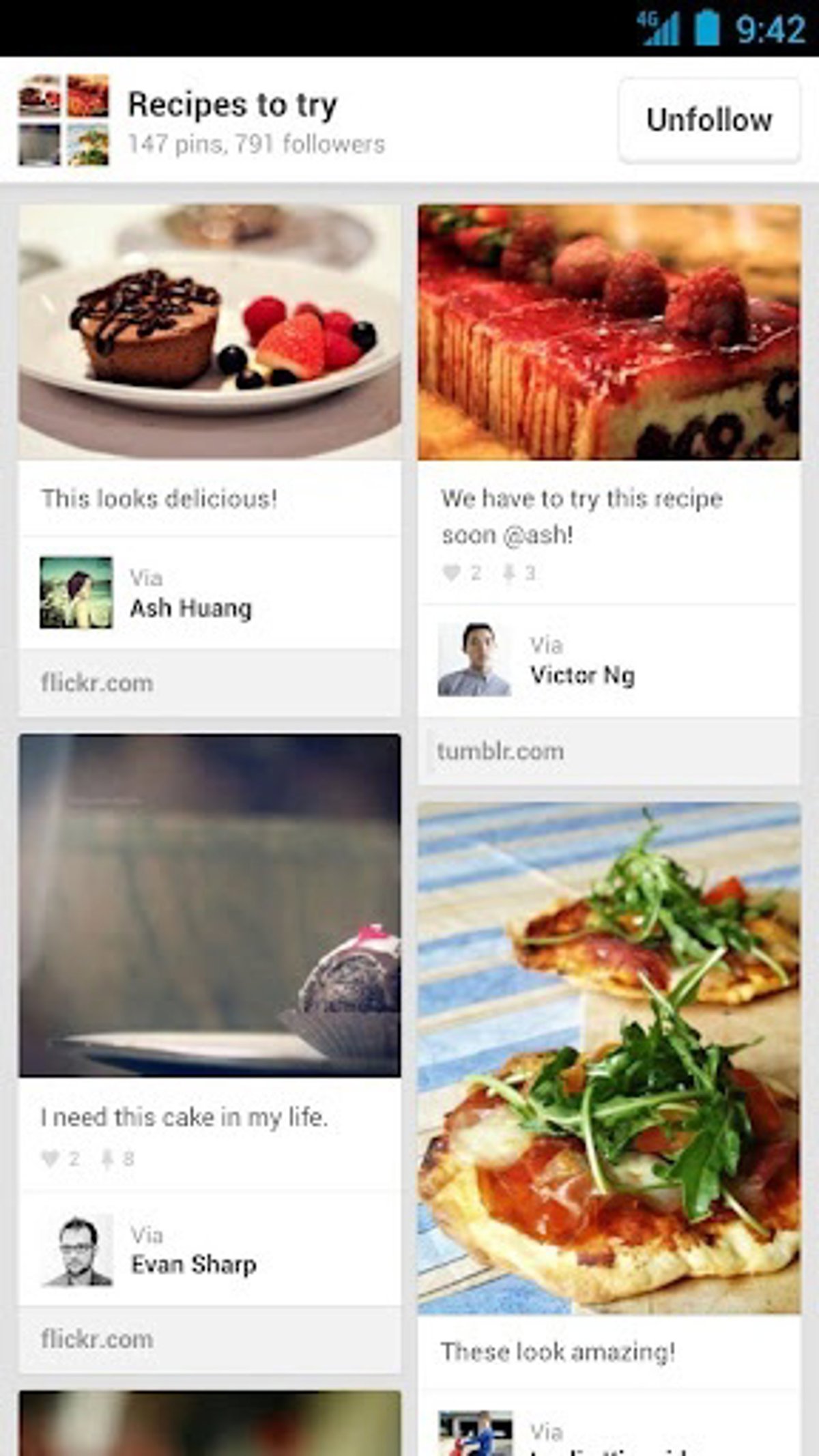Open the cupcake pin photo
This screenshot has height=1456, width=819.
[209, 905]
